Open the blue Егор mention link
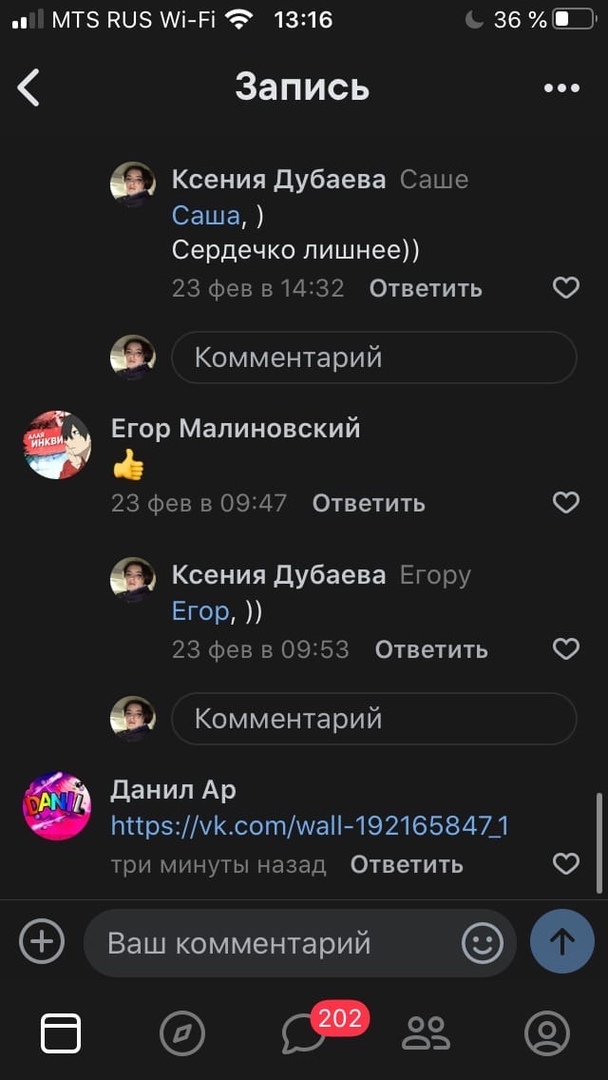This screenshot has height=1080, width=608. click(201, 610)
